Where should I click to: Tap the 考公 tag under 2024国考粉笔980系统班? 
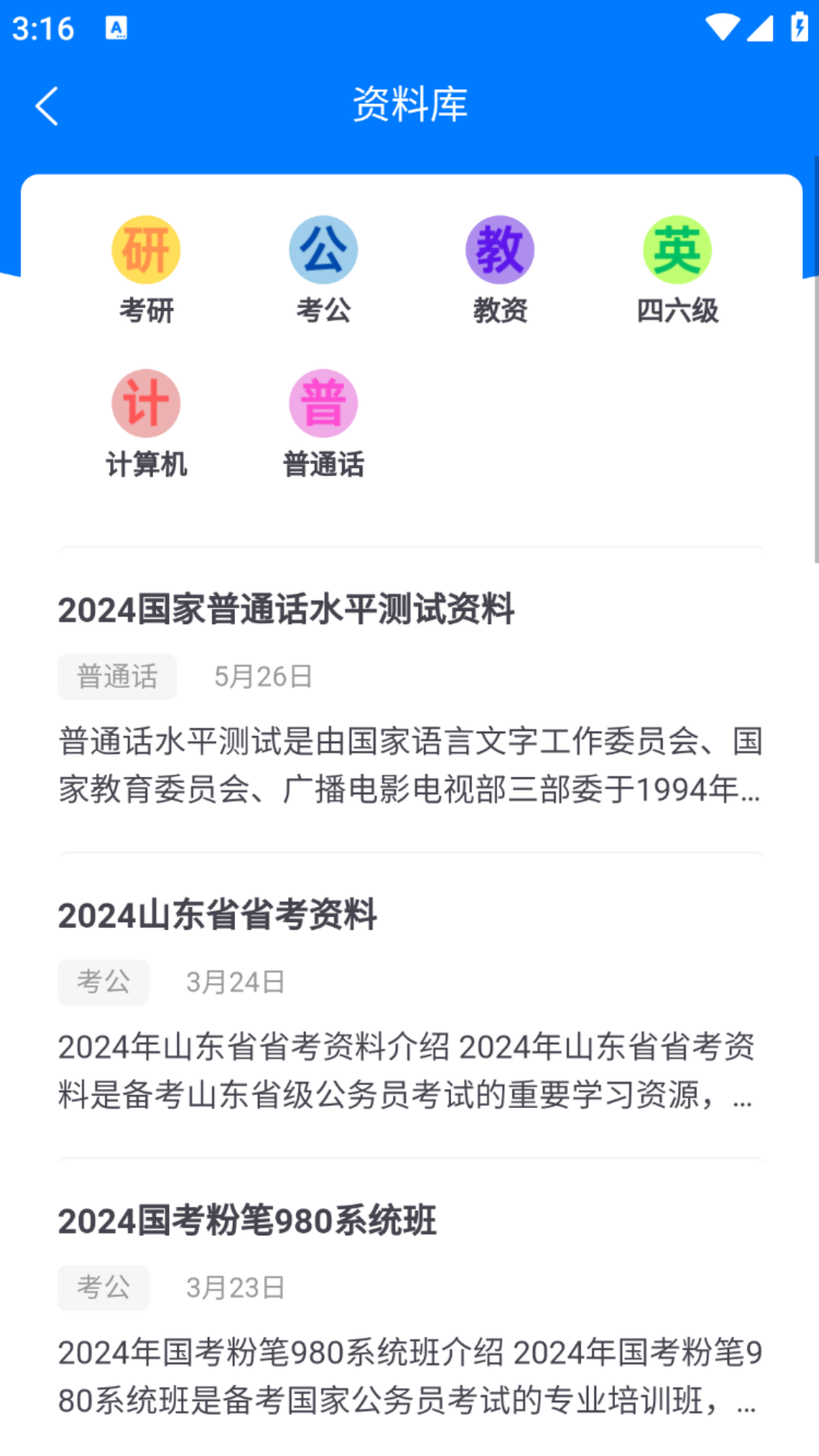point(103,1287)
